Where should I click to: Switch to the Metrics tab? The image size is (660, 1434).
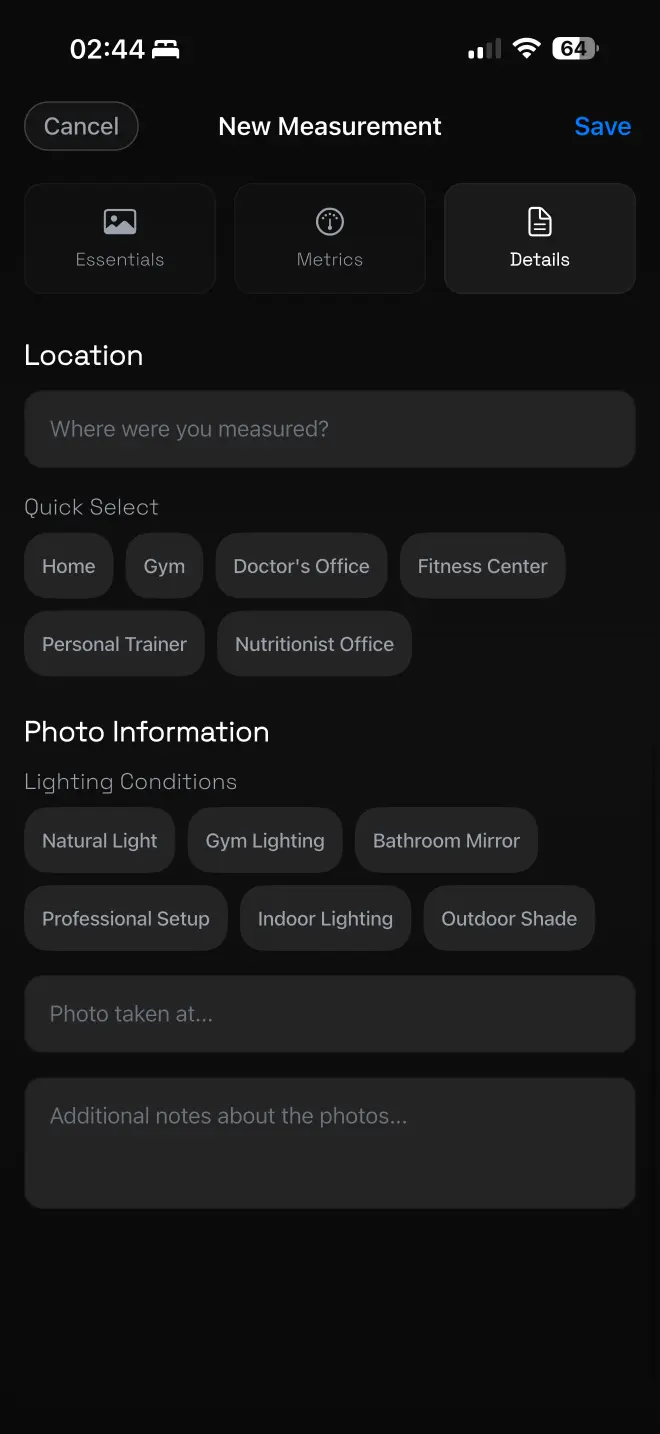pos(330,238)
